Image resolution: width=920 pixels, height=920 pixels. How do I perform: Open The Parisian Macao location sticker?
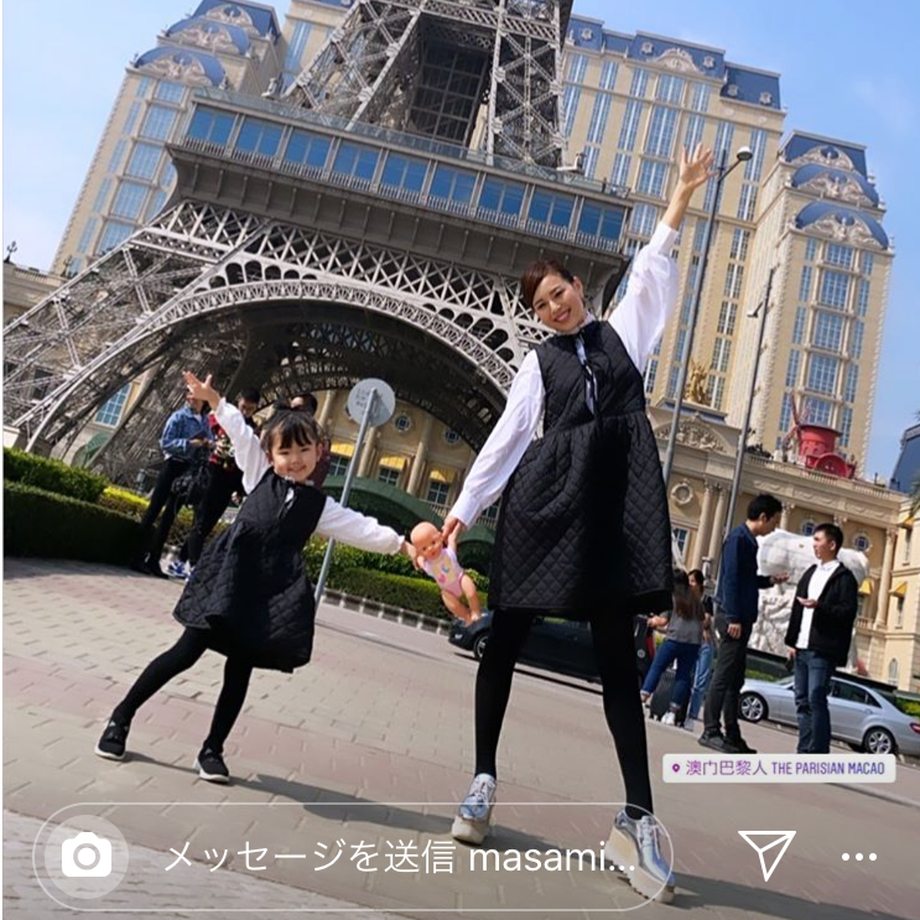pos(778,768)
